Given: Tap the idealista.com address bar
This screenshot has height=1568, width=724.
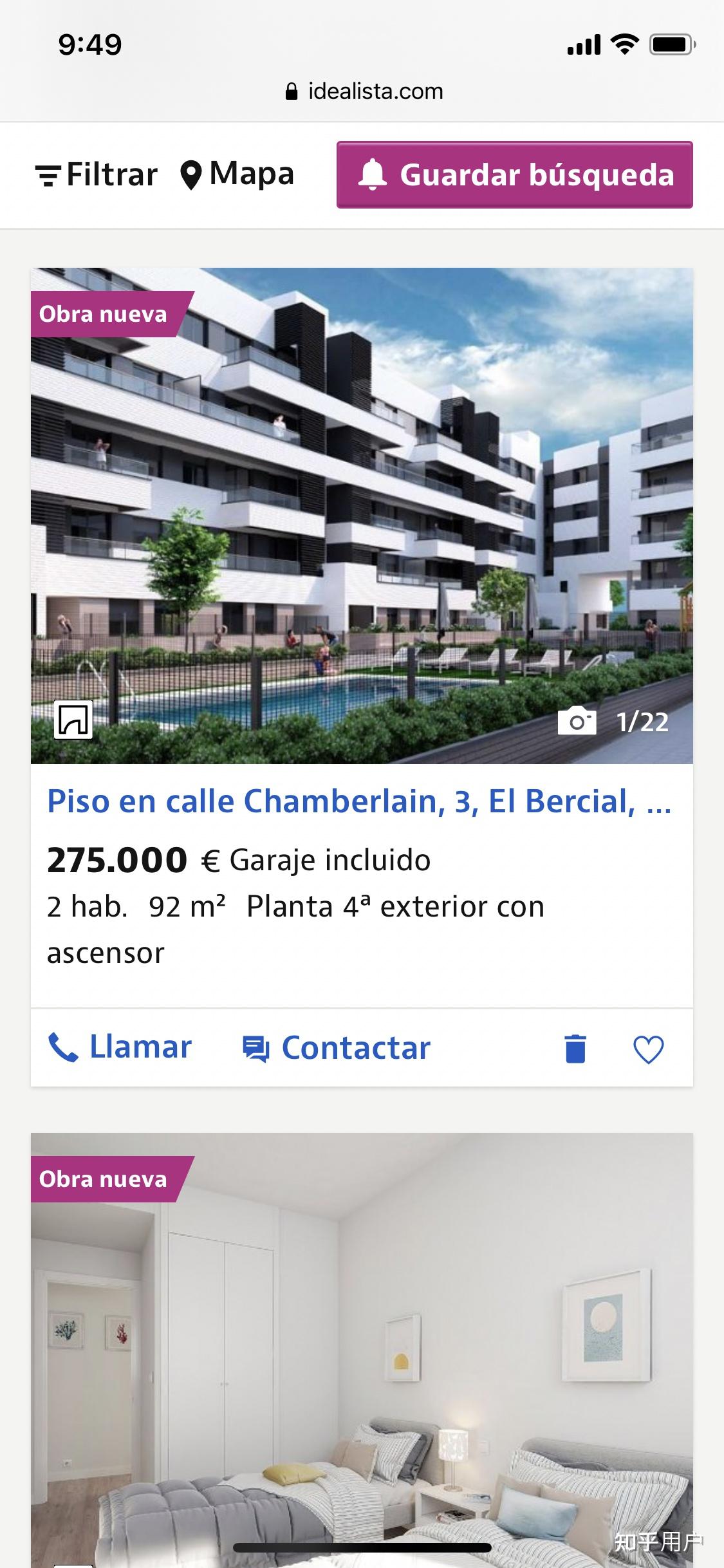Looking at the screenshot, I should pos(363,91).
